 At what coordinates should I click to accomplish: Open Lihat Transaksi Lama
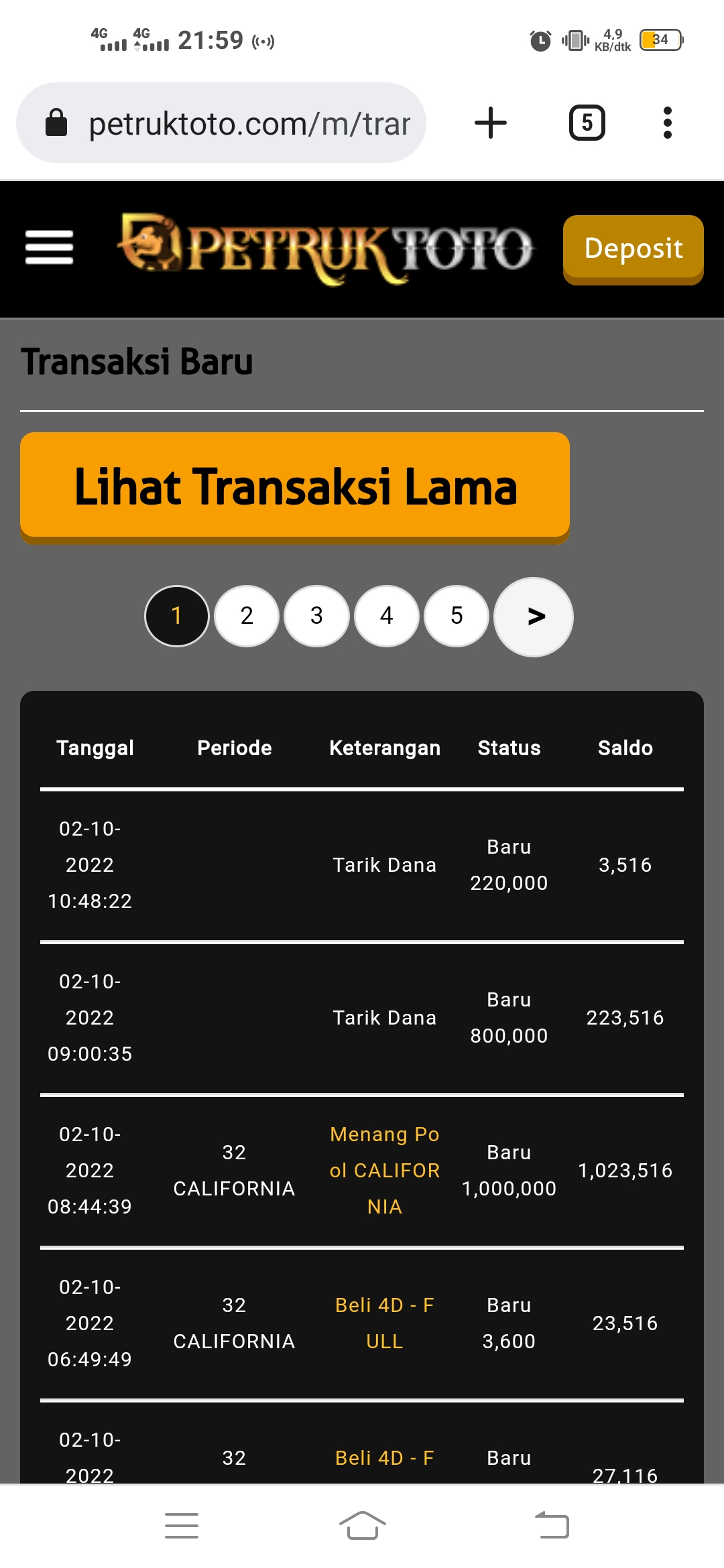295,486
